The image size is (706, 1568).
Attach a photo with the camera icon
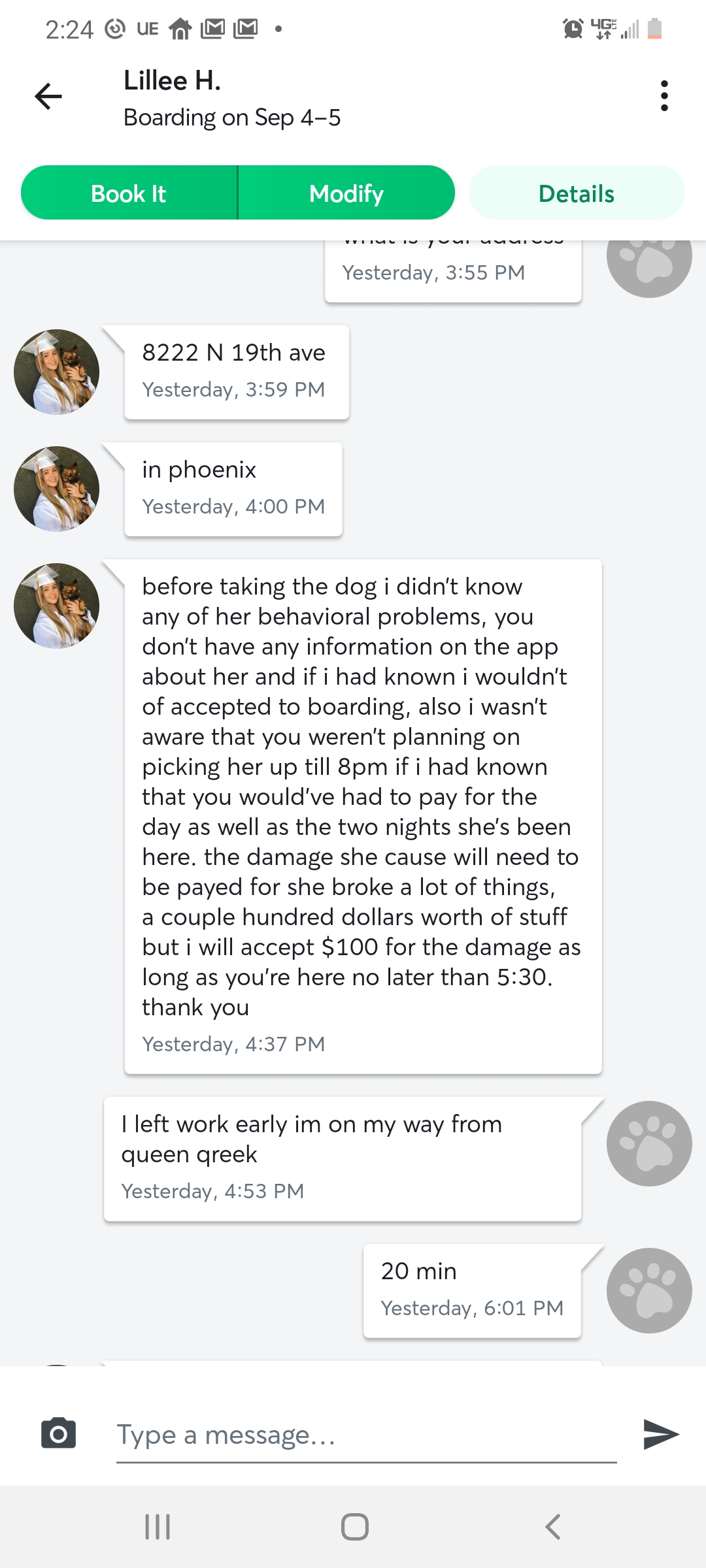pyautogui.click(x=59, y=1434)
